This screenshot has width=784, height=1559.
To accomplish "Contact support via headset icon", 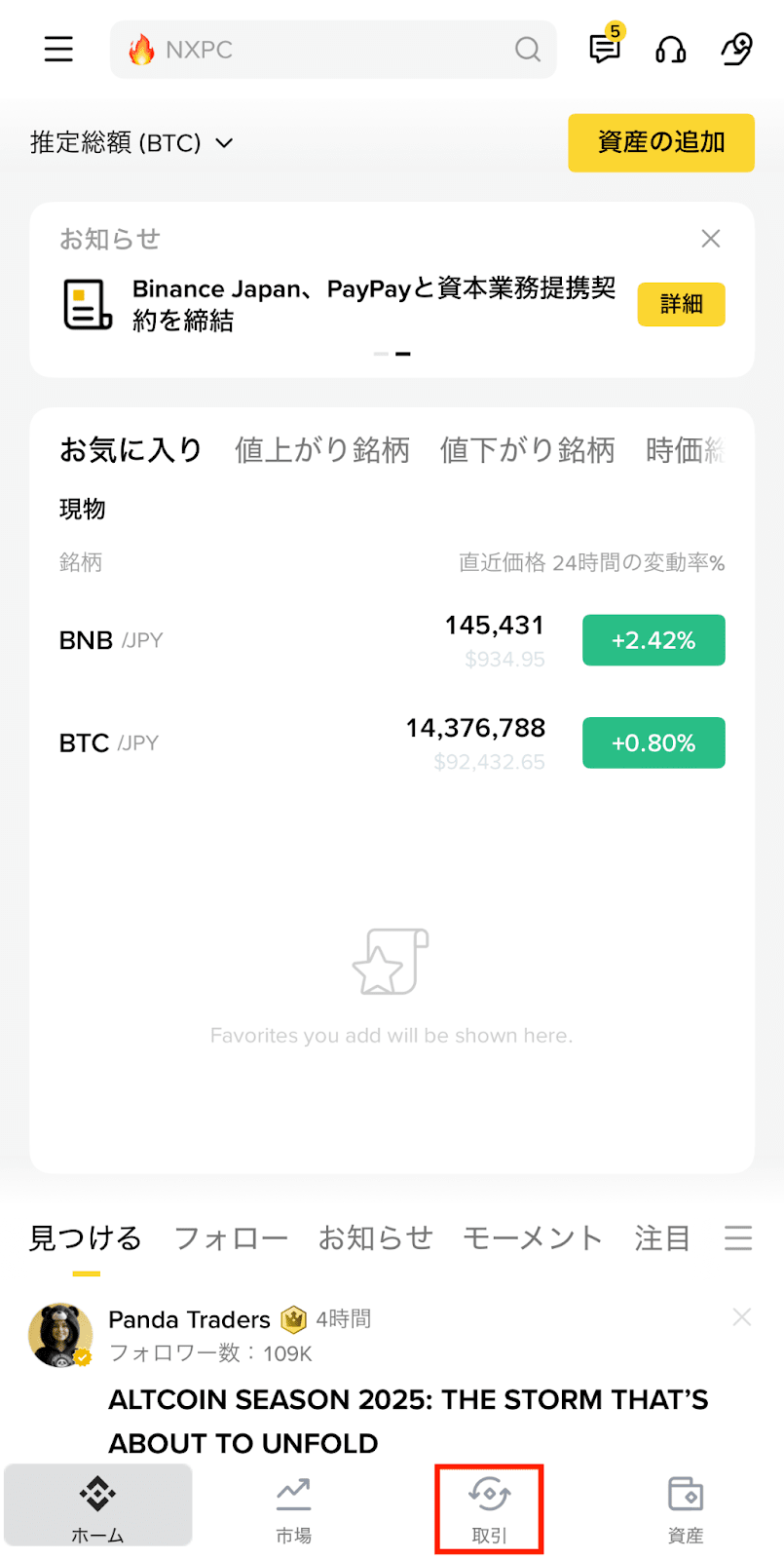I will tap(671, 50).
